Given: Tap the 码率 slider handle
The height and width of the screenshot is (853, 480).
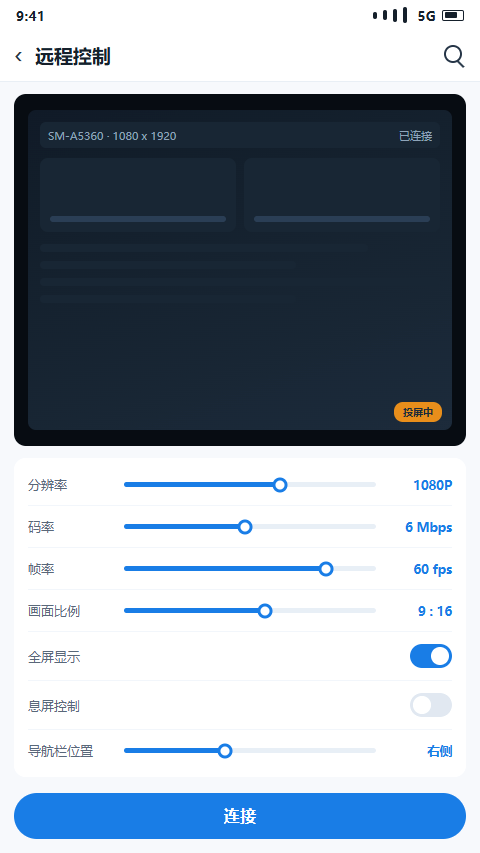Looking at the screenshot, I should point(245,527).
